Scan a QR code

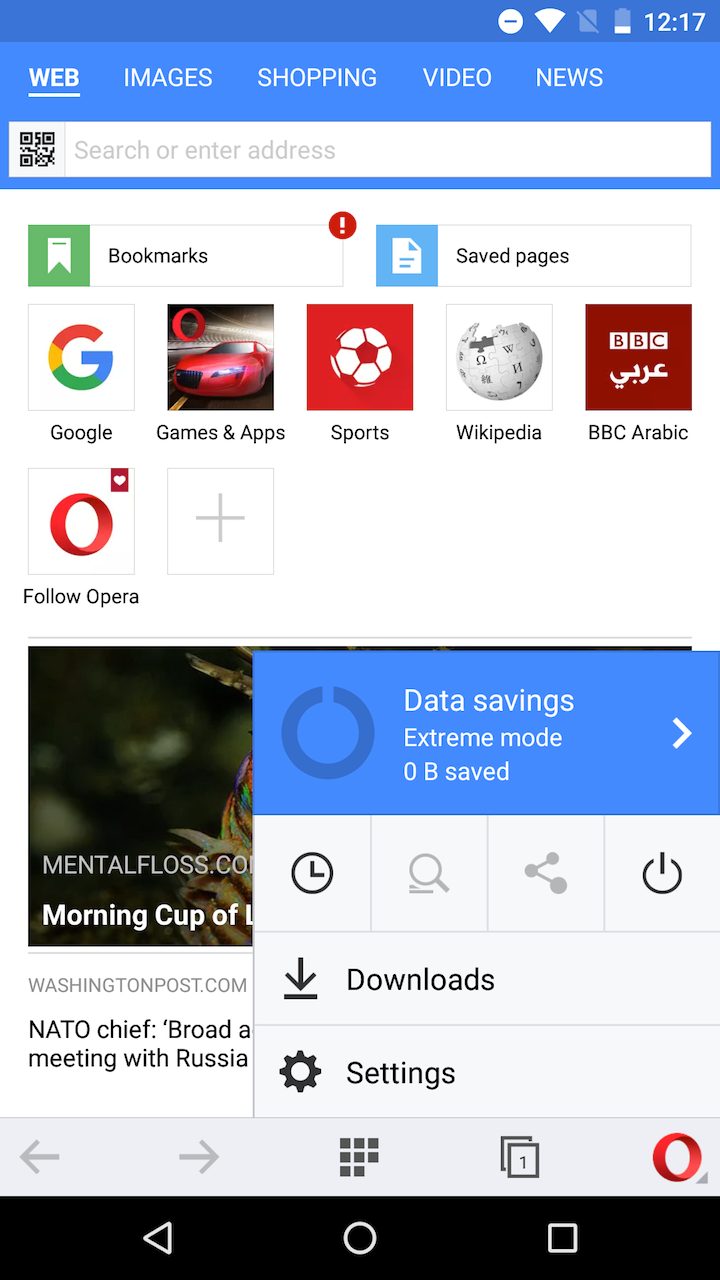37,150
